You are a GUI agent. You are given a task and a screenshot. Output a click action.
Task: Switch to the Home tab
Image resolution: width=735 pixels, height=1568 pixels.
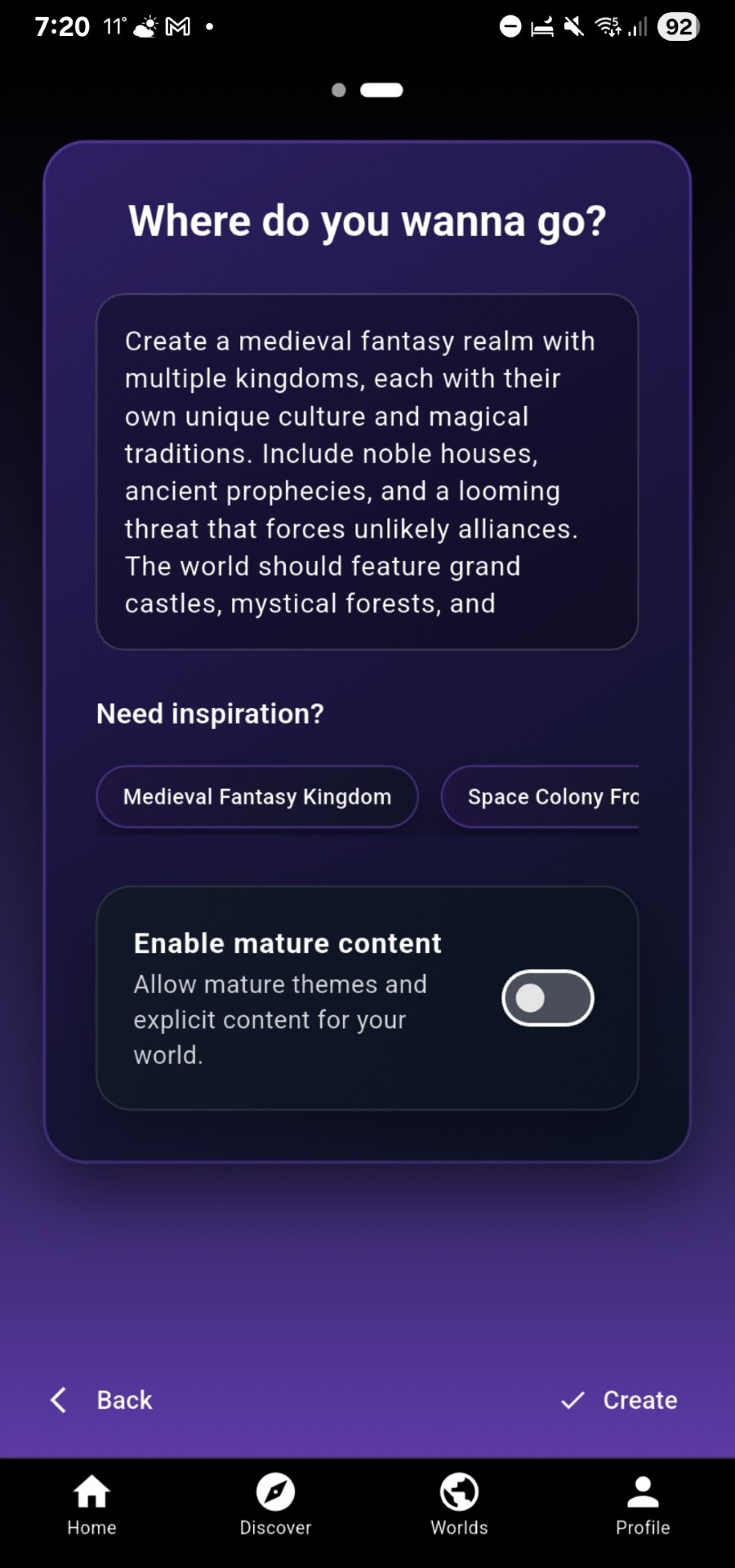click(91, 1504)
